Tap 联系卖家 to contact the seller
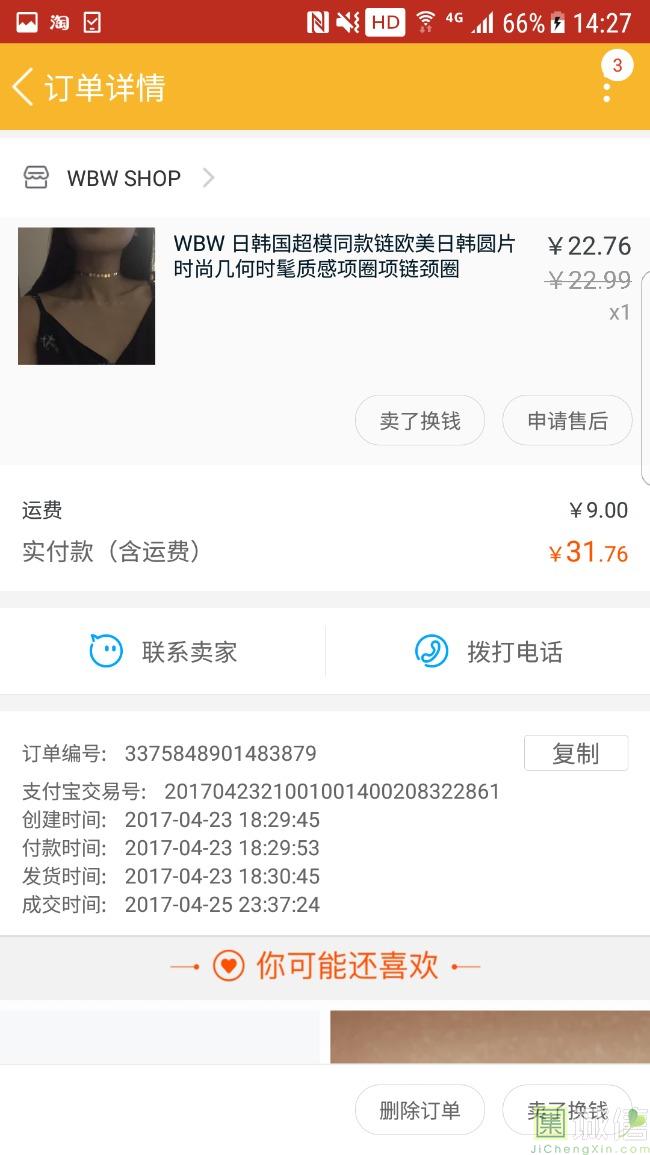 (163, 651)
